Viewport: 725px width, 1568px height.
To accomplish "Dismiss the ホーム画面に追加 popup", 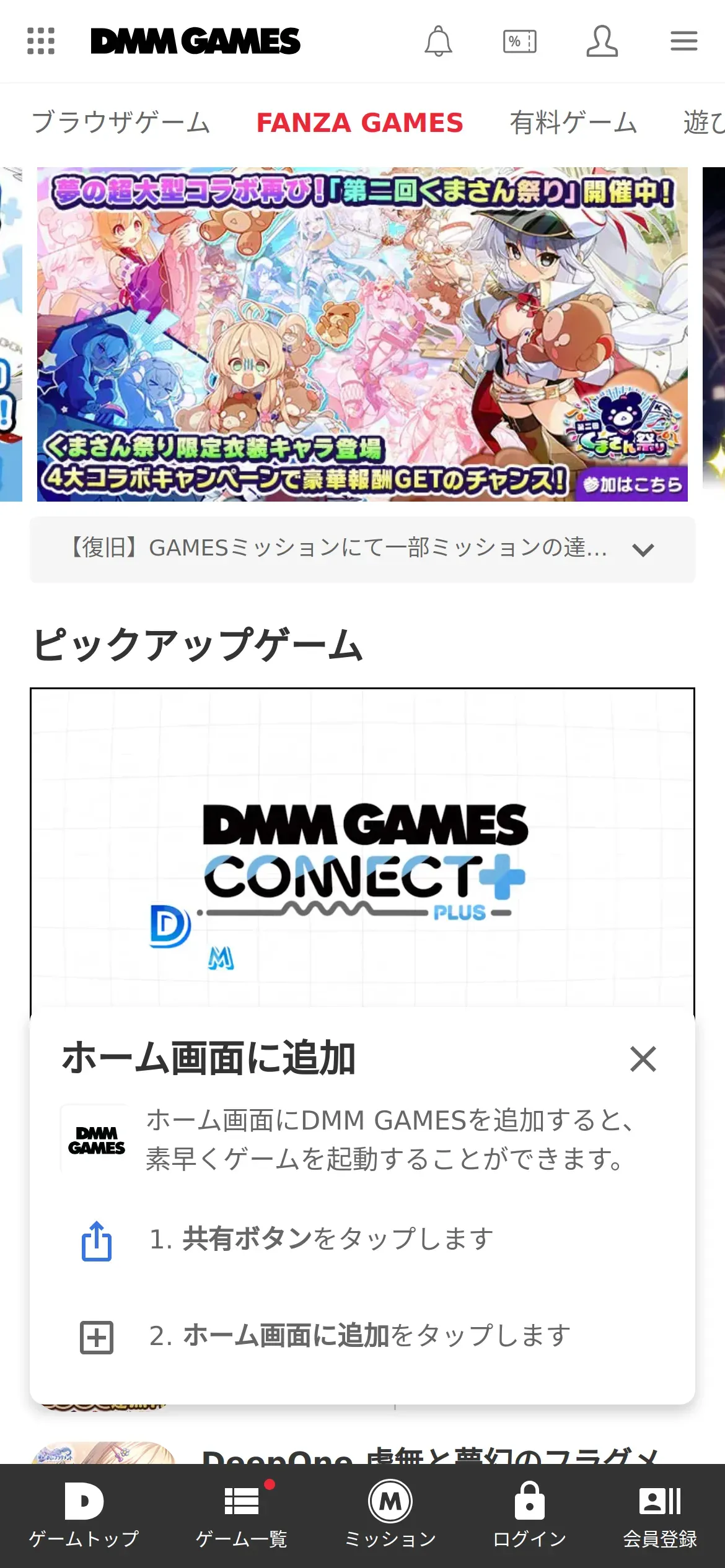I will tap(643, 1059).
